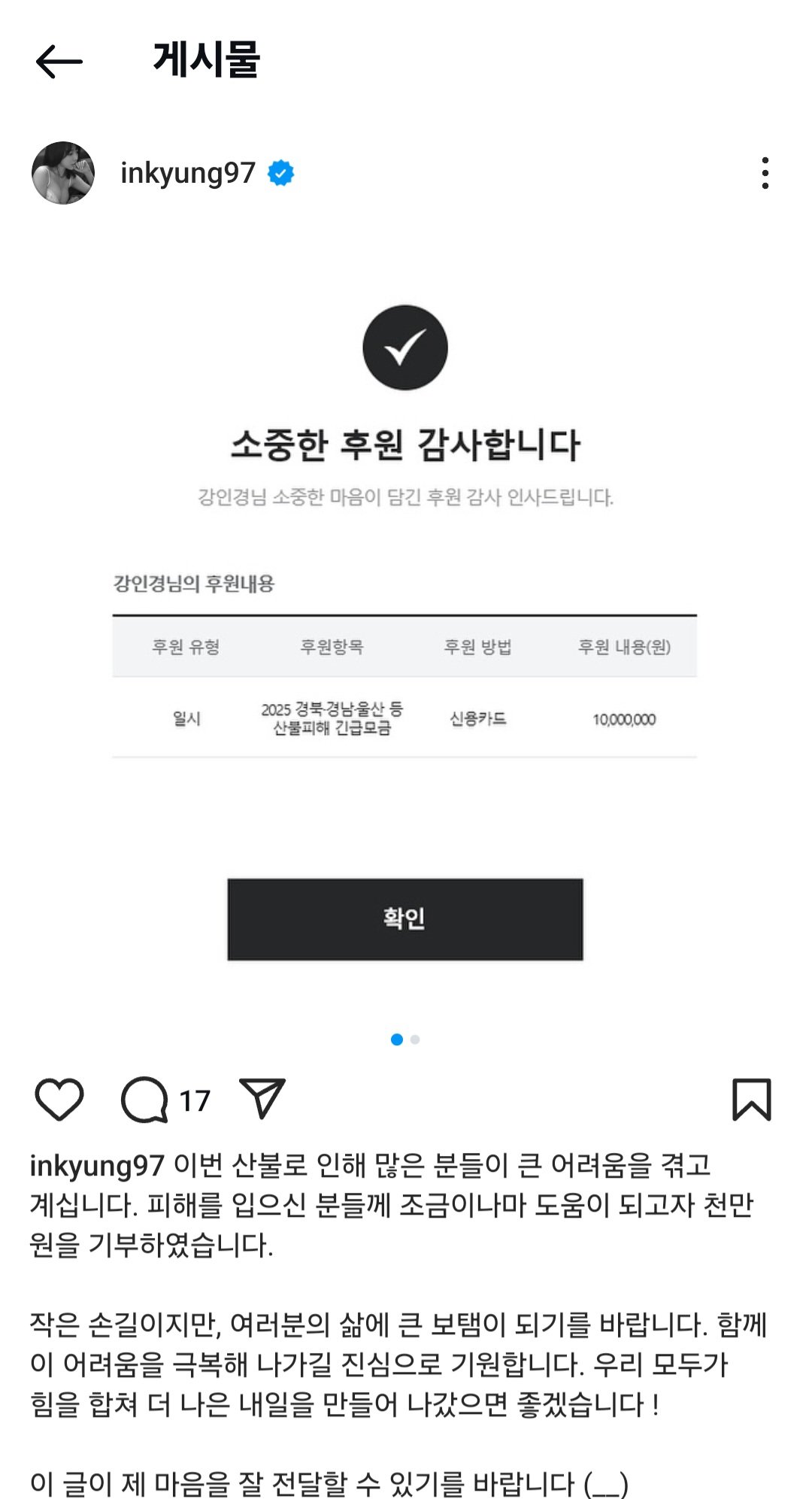Screen dimensions: 812x1499
Task: Click the 10,000,000 donation amount
Action: pyautogui.click(x=626, y=720)
